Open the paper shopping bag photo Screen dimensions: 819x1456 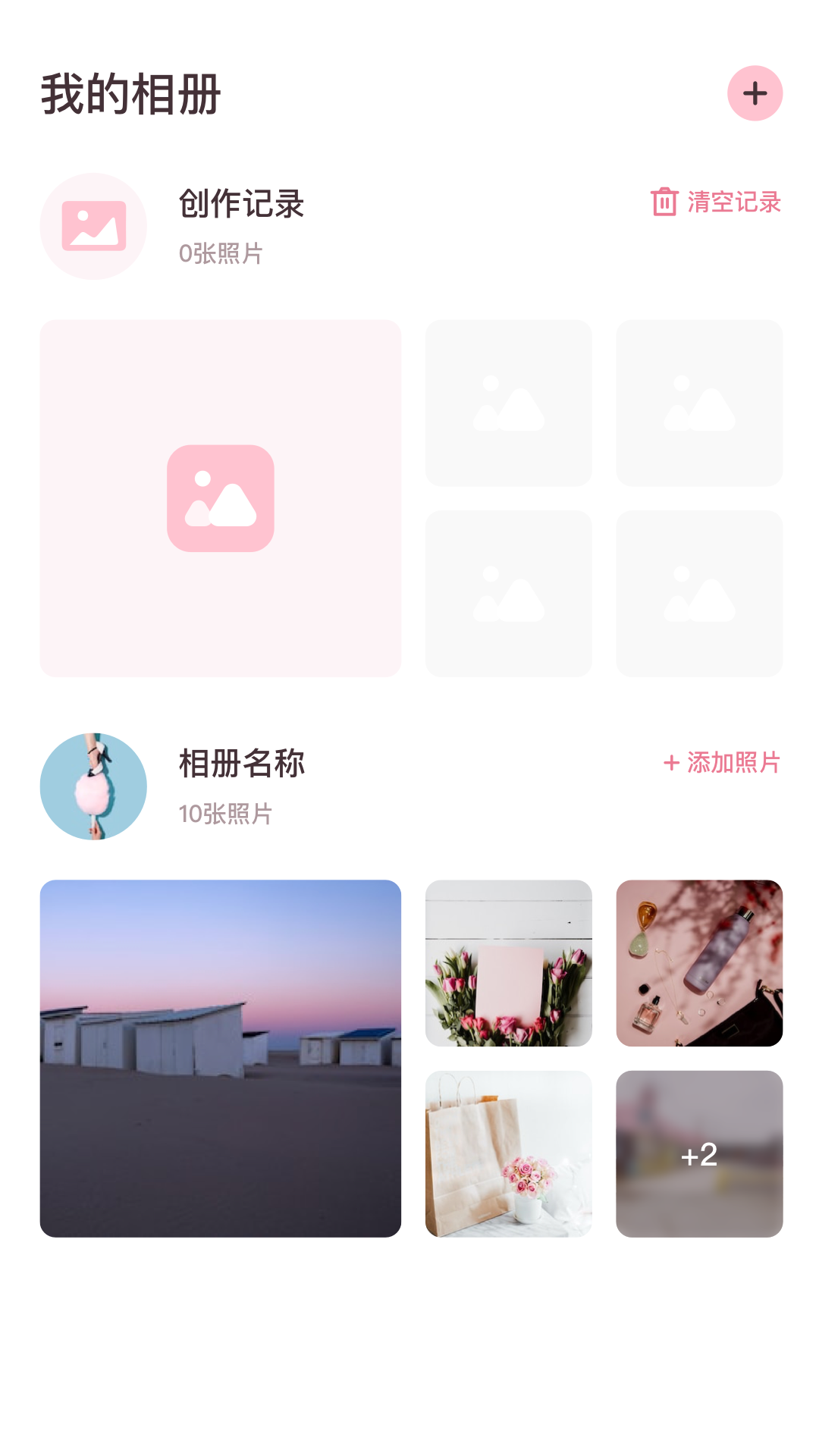[x=509, y=1153]
